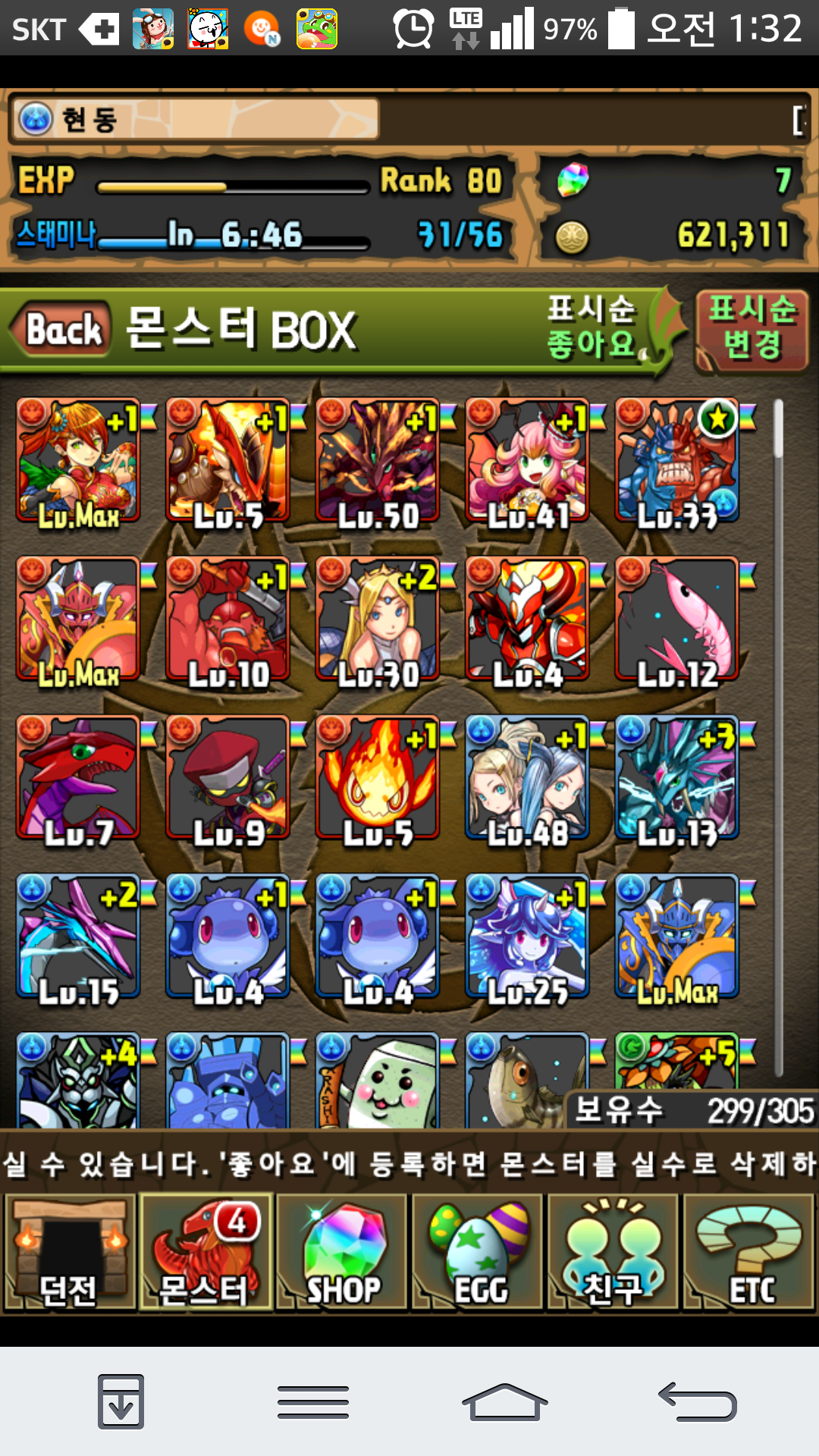Open the 친구 friends tab

tap(613, 1252)
